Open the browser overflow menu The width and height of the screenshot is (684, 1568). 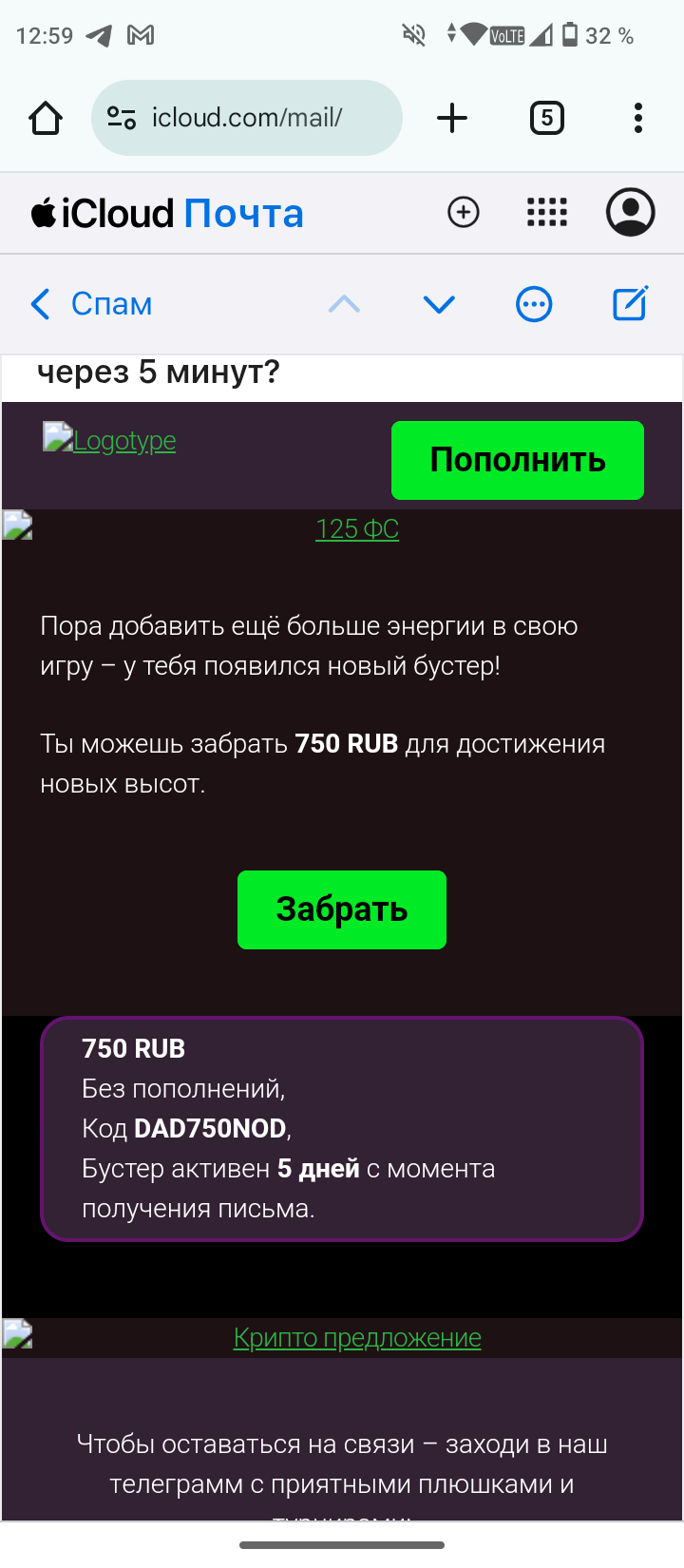coord(637,118)
